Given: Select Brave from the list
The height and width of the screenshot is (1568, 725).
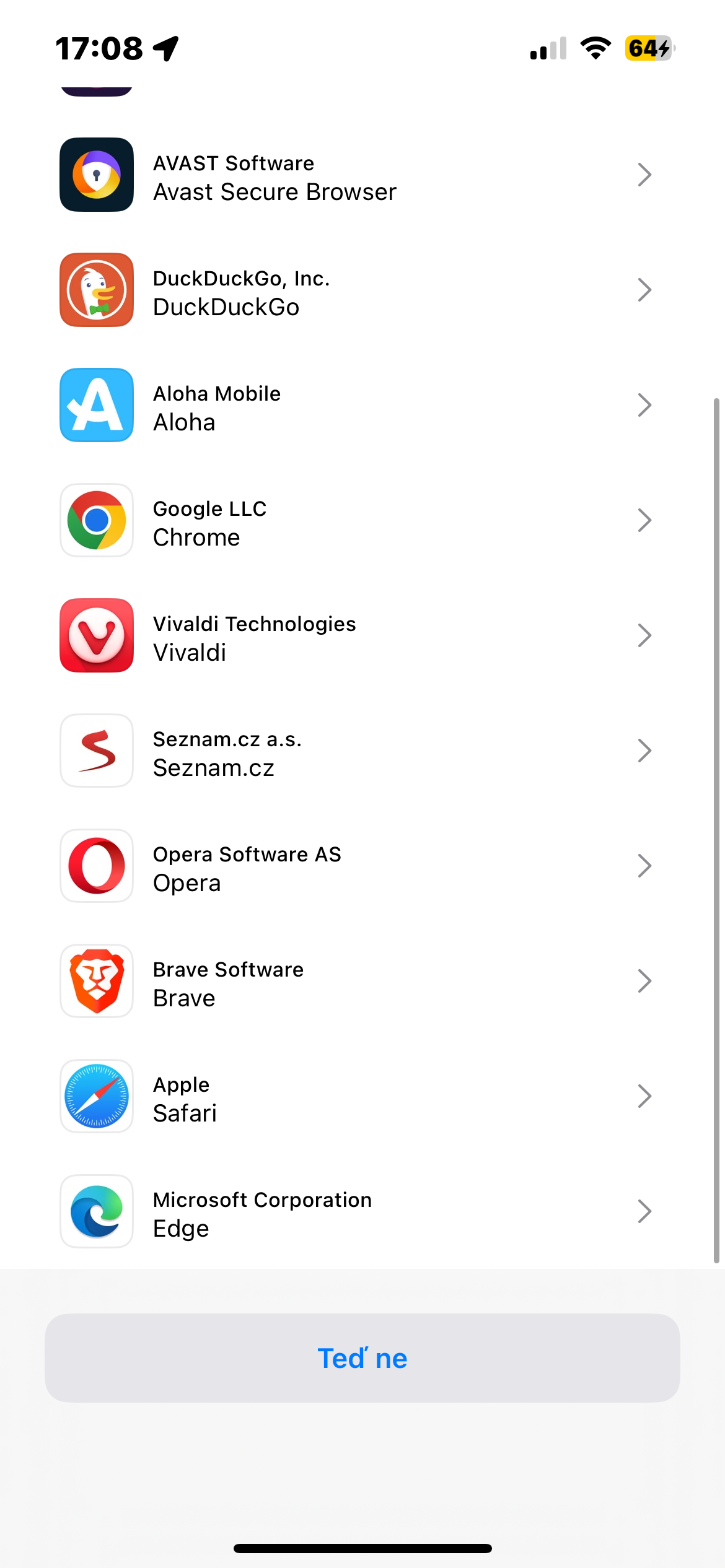Looking at the screenshot, I should click(362, 982).
